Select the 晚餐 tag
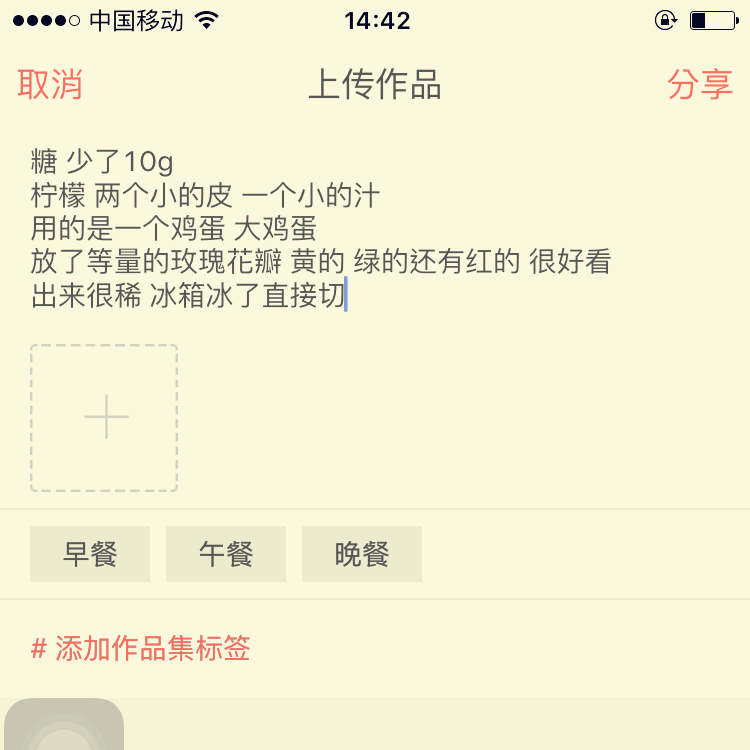The height and width of the screenshot is (750, 750). pos(362,554)
